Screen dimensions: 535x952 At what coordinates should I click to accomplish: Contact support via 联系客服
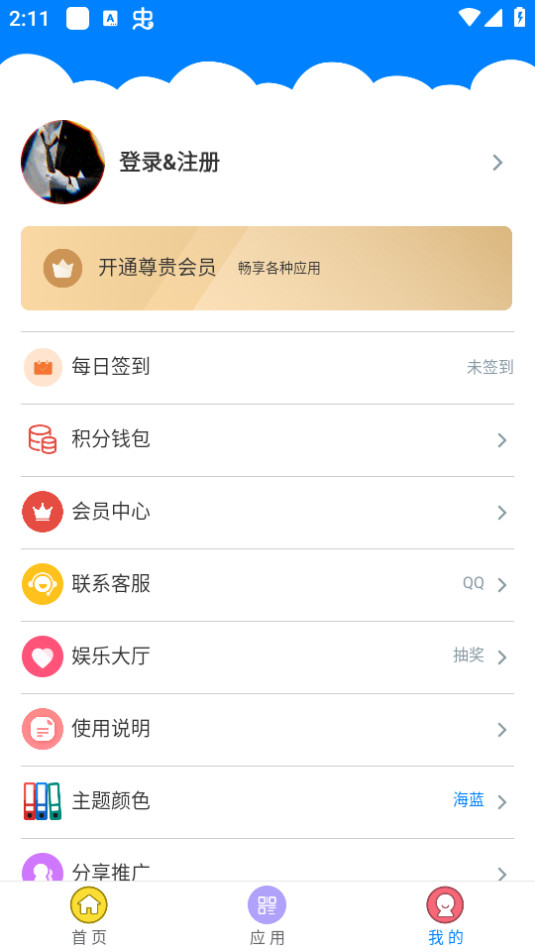click(267, 585)
